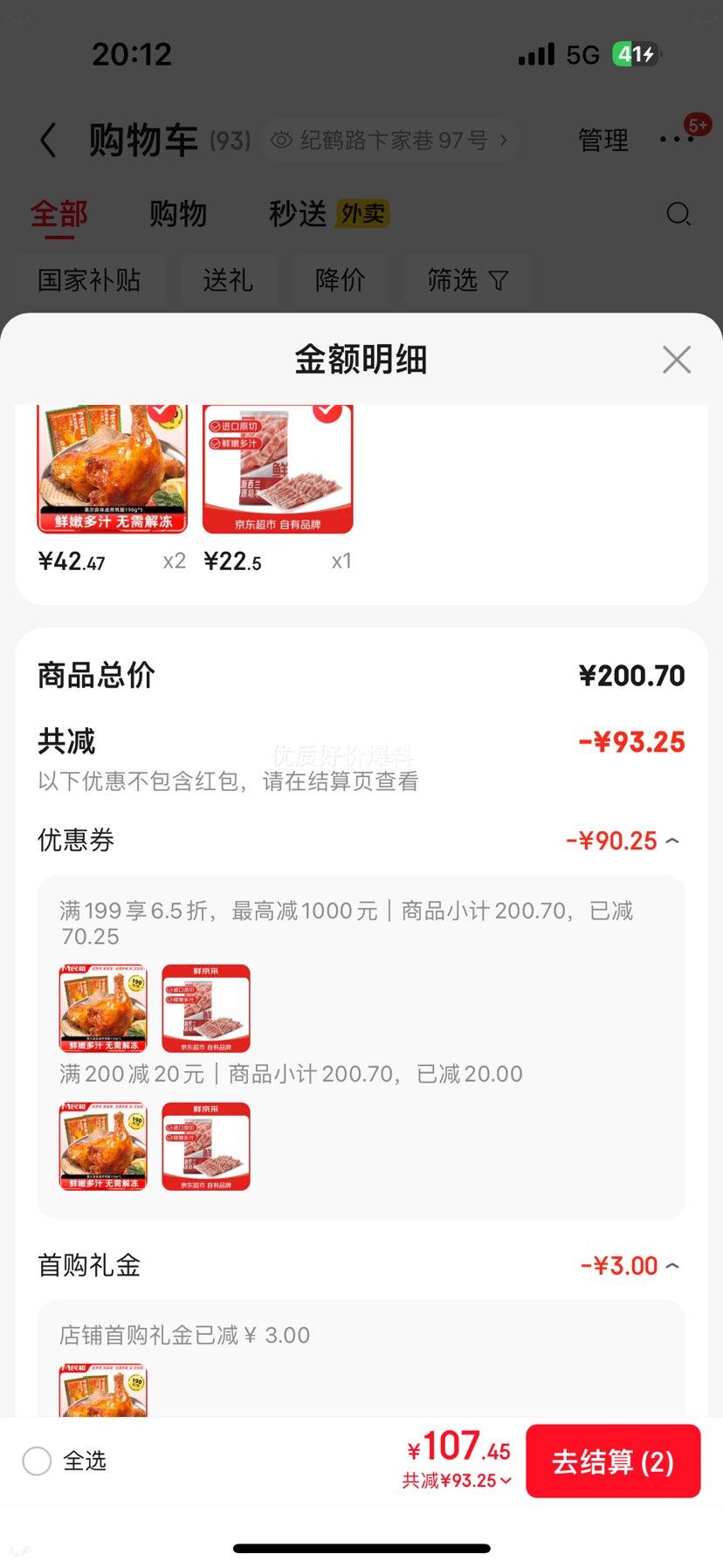Collapse the 首购礼金 section
The height and width of the screenshot is (1568, 723).
(x=671, y=1265)
